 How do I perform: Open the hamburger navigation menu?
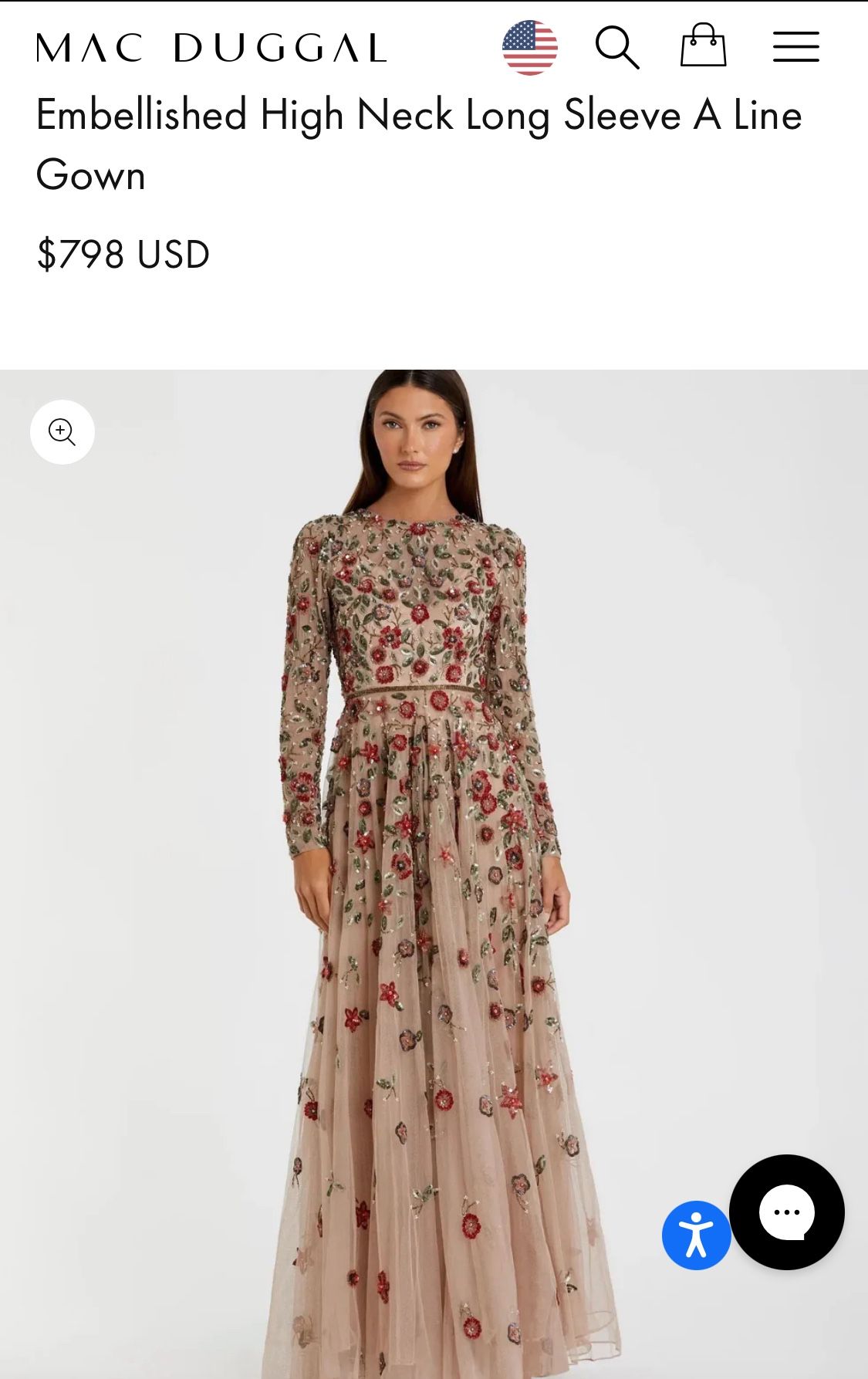point(796,46)
